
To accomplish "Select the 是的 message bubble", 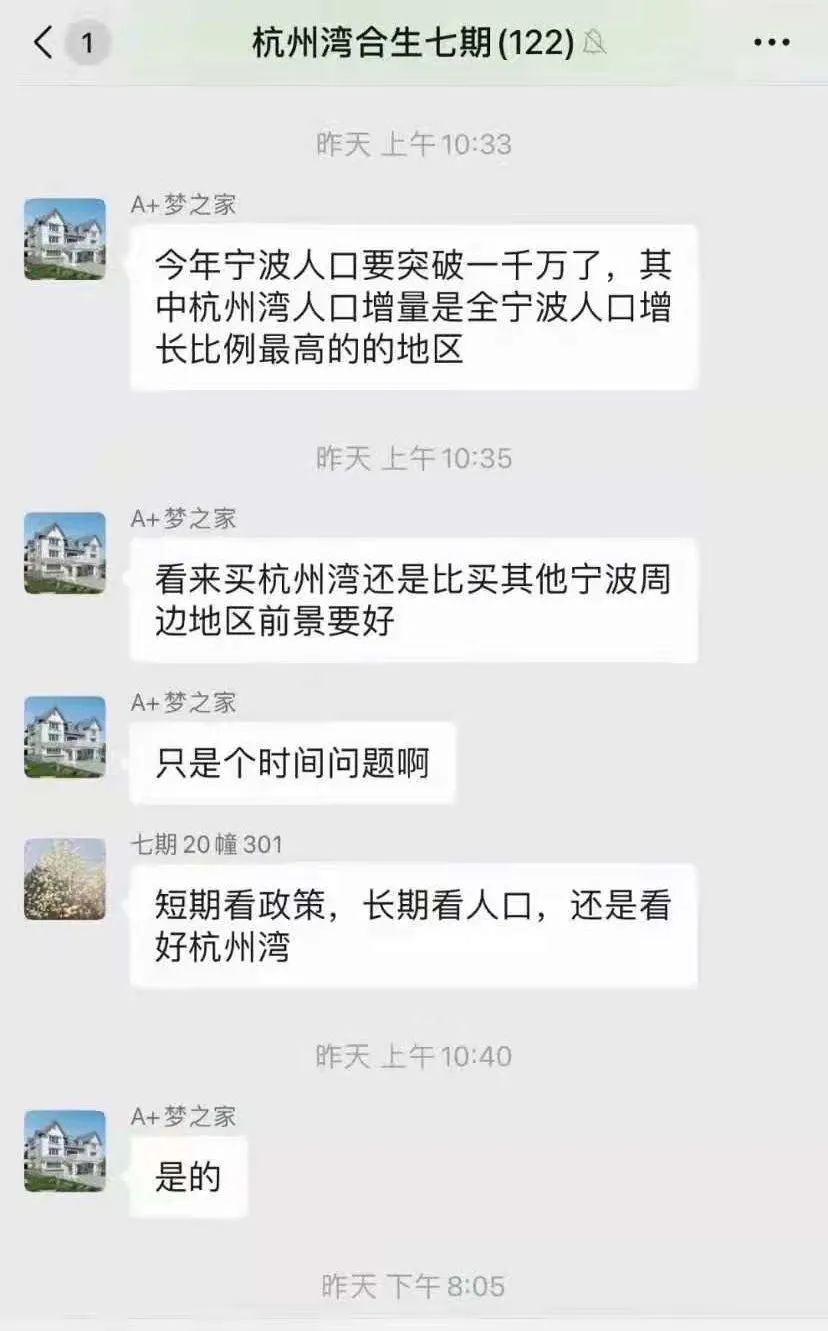I will coord(188,1176).
